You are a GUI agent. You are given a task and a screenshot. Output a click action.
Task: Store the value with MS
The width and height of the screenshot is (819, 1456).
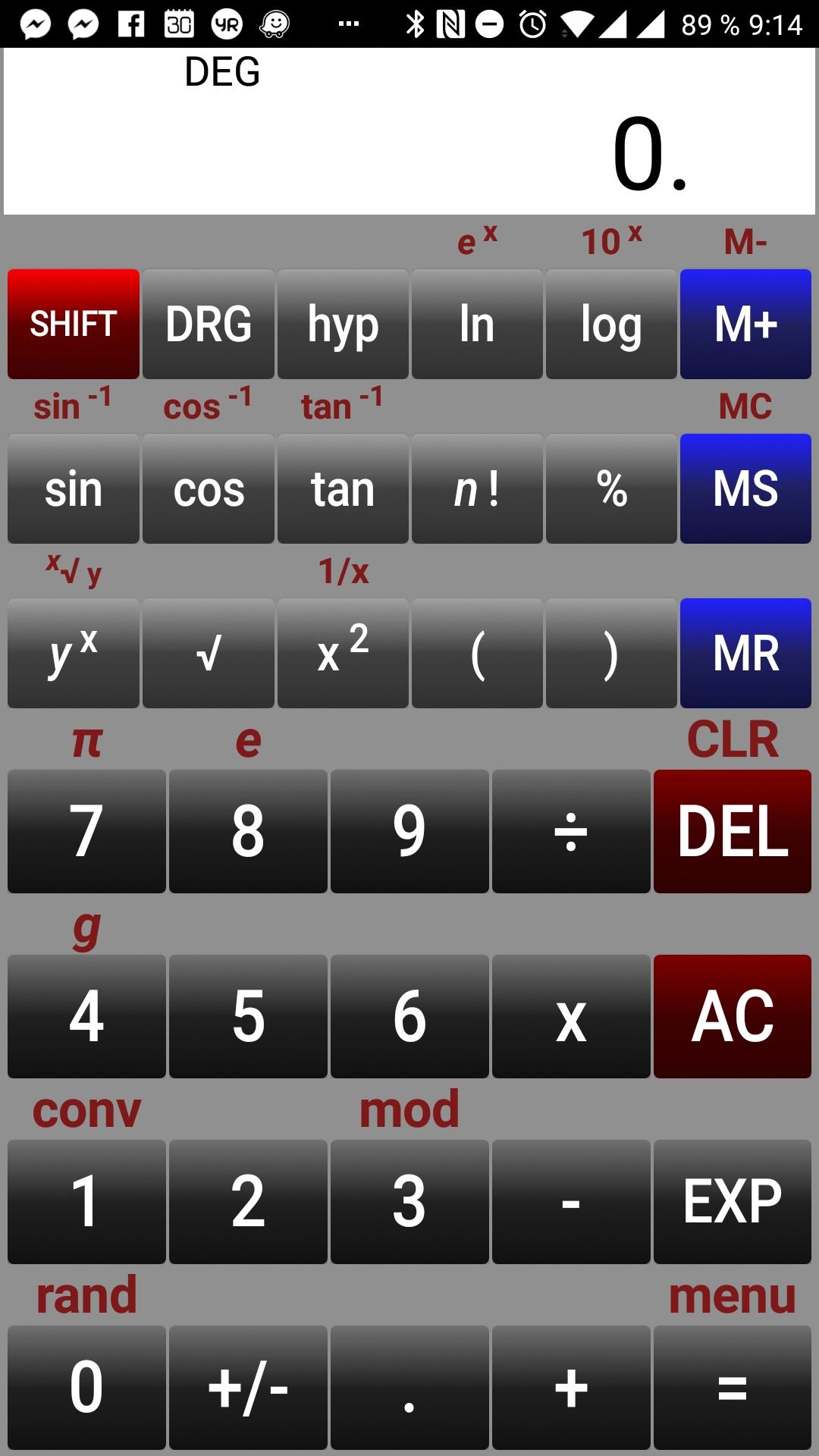click(745, 488)
